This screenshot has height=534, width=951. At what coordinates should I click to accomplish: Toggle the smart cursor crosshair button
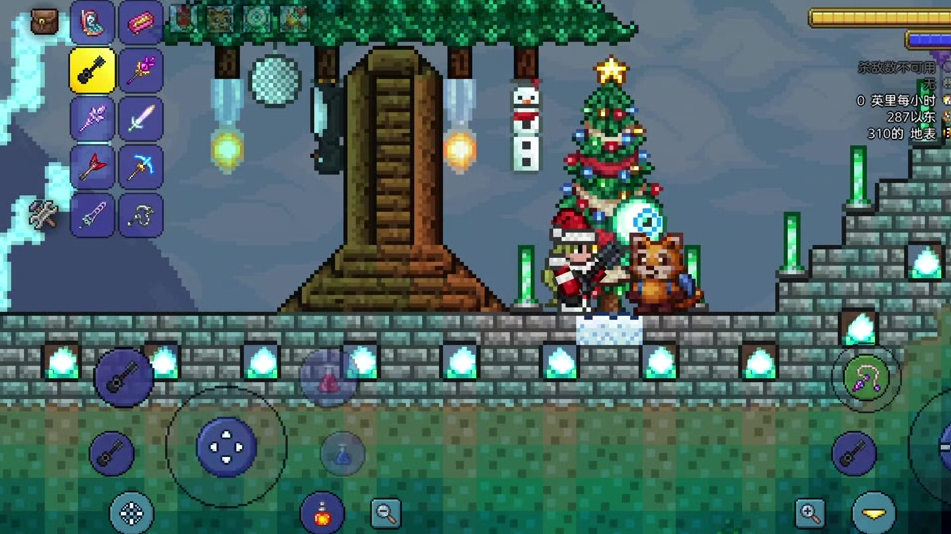pos(131,514)
